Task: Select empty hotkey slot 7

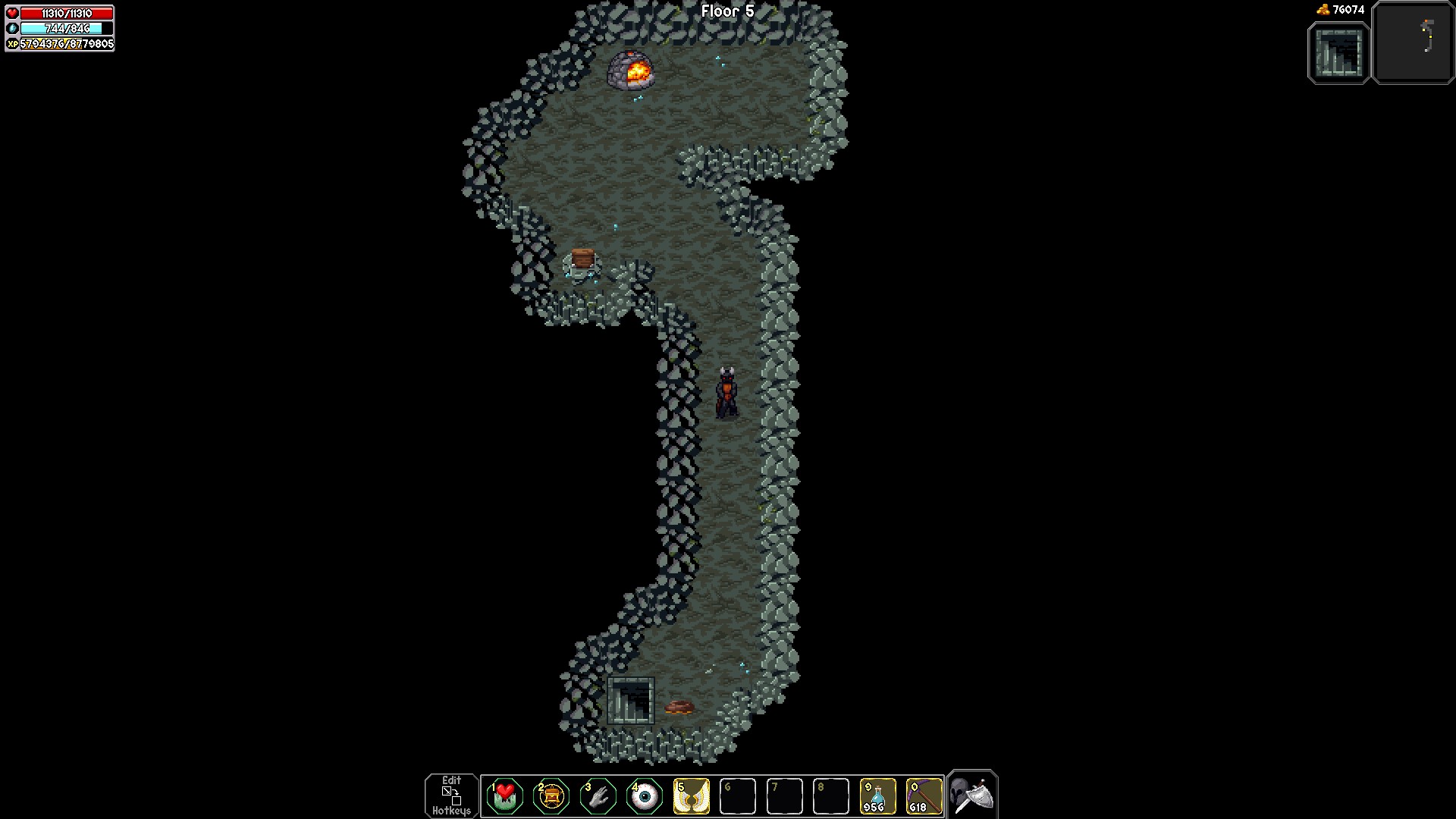Action: (x=784, y=796)
